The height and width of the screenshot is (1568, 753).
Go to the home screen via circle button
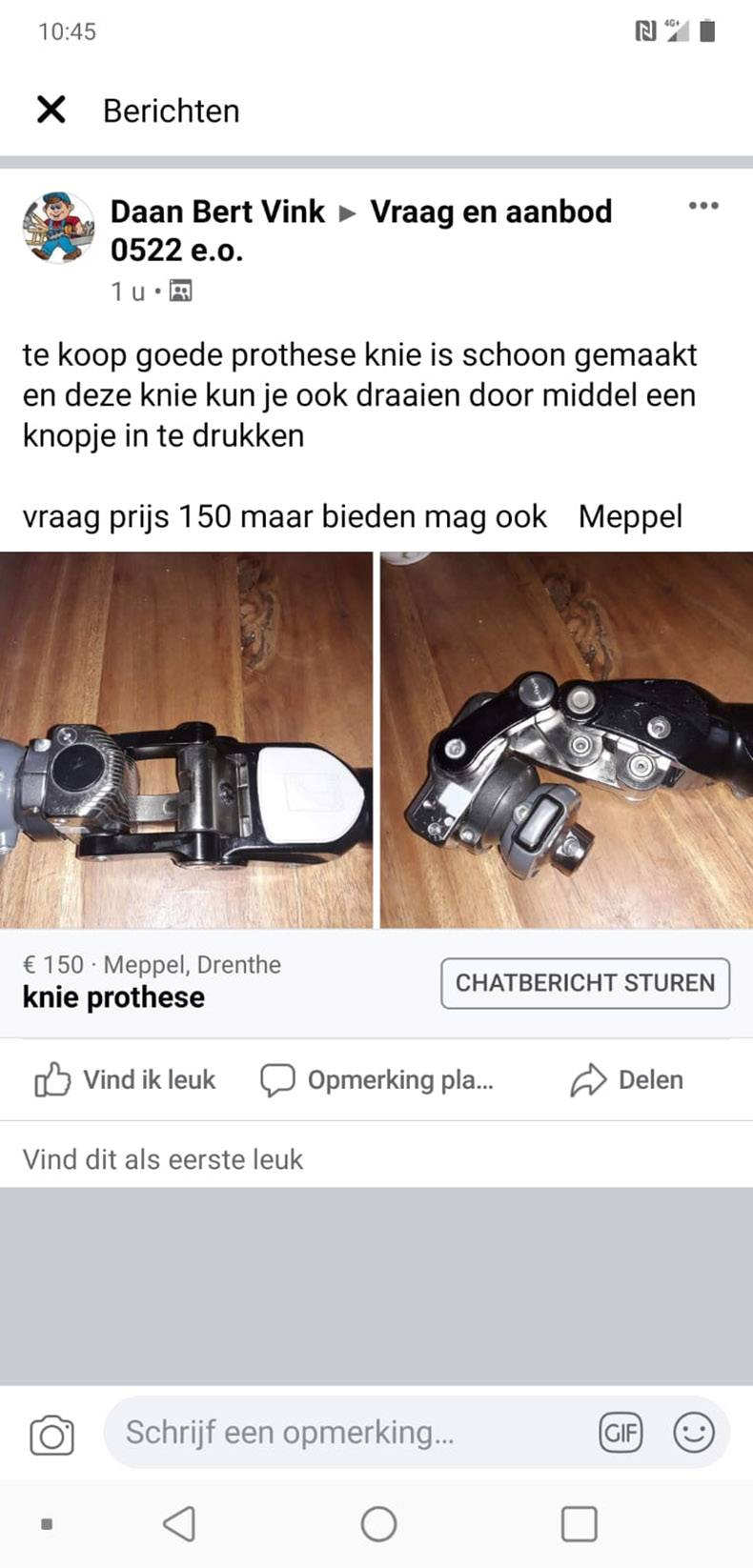point(378,1523)
